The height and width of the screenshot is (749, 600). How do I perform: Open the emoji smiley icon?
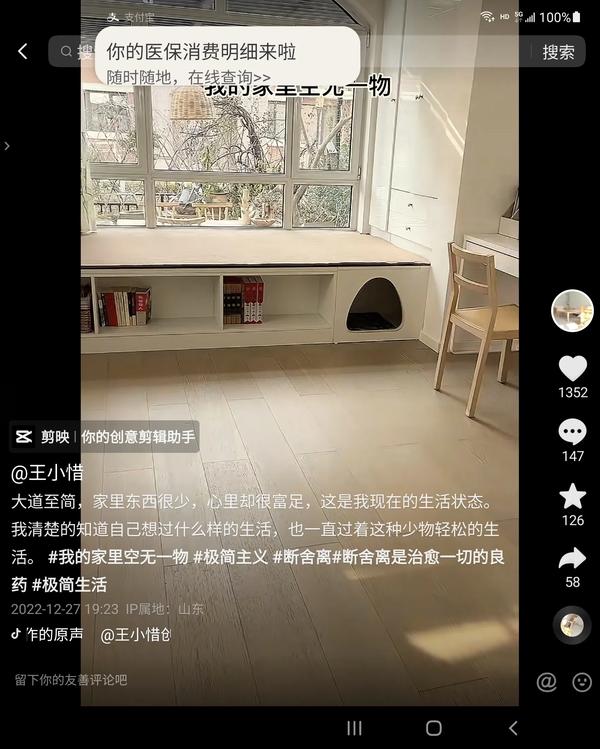pos(582,681)
